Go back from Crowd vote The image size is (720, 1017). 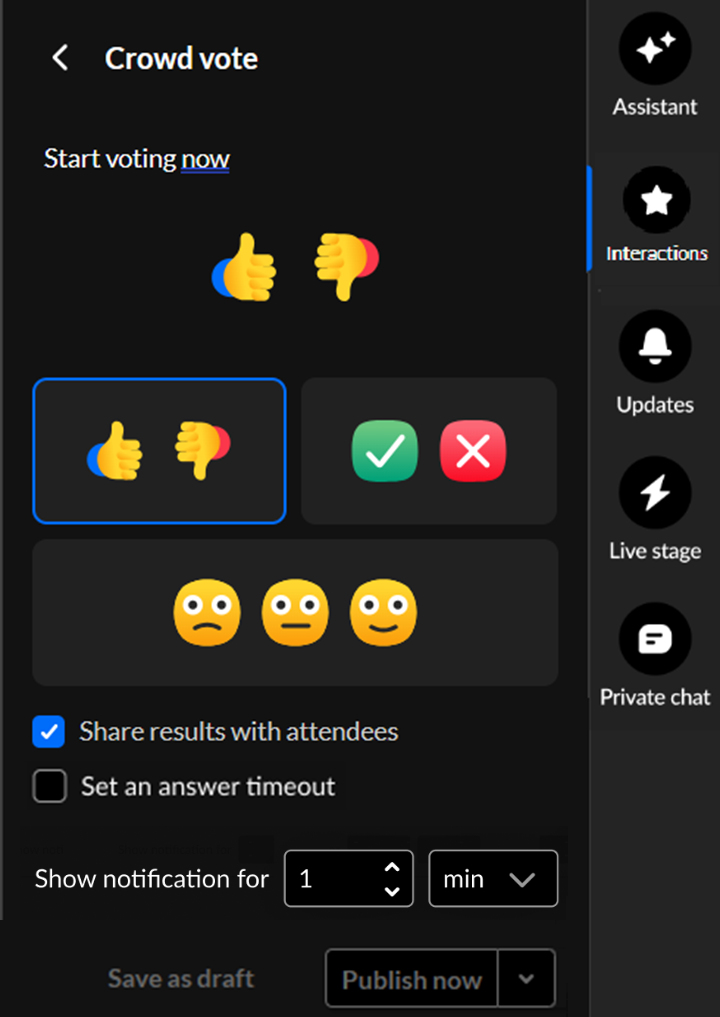[60, 58]
